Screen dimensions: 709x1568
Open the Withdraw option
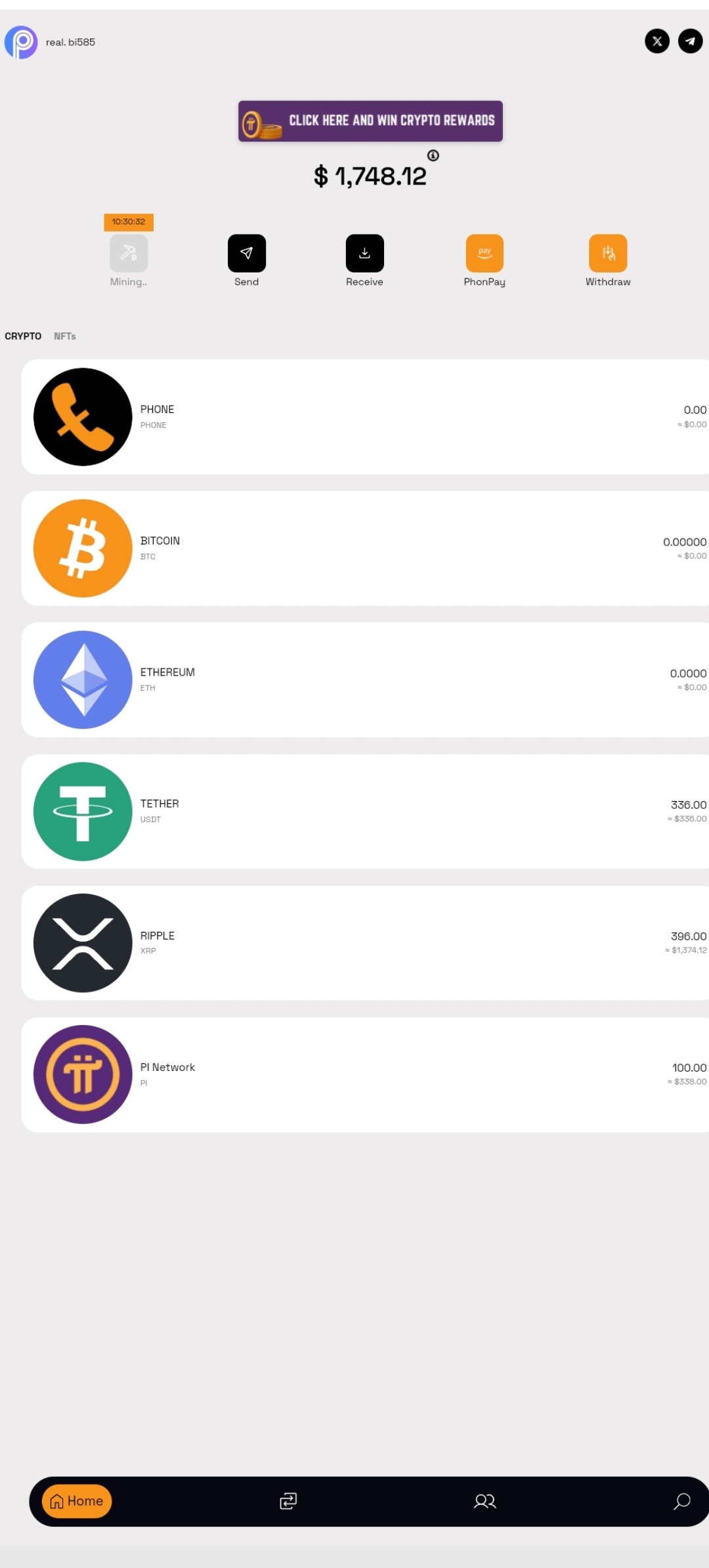608,253
